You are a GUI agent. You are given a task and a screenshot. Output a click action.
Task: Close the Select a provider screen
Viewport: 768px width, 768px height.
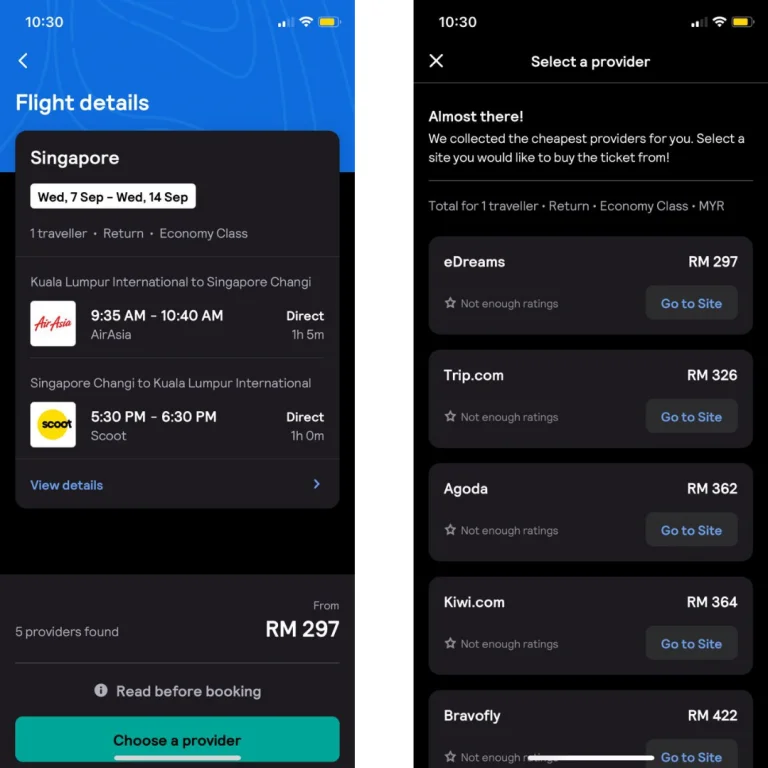[436, 61]
